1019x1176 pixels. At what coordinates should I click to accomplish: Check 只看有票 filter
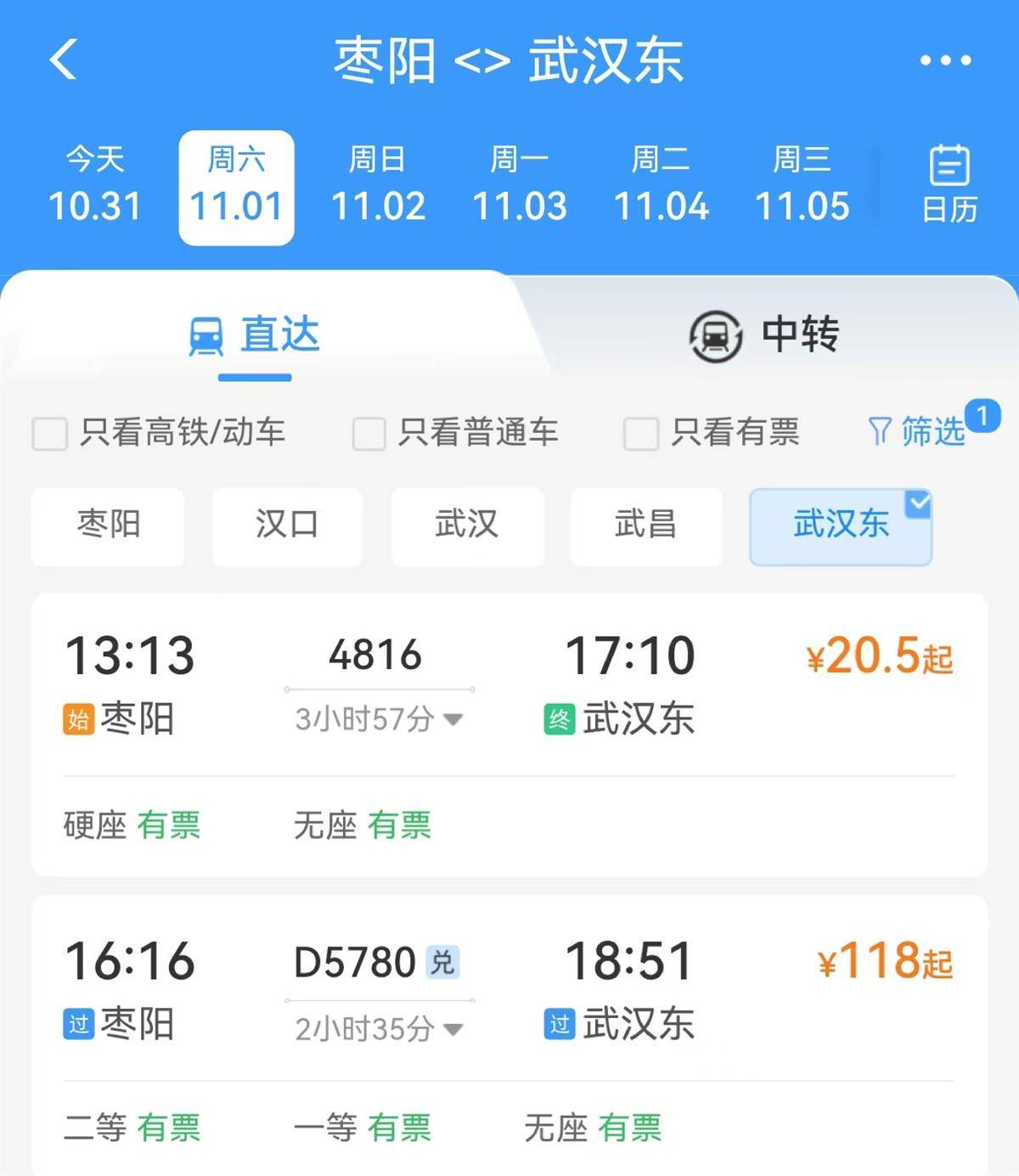[x=641, y=434]
